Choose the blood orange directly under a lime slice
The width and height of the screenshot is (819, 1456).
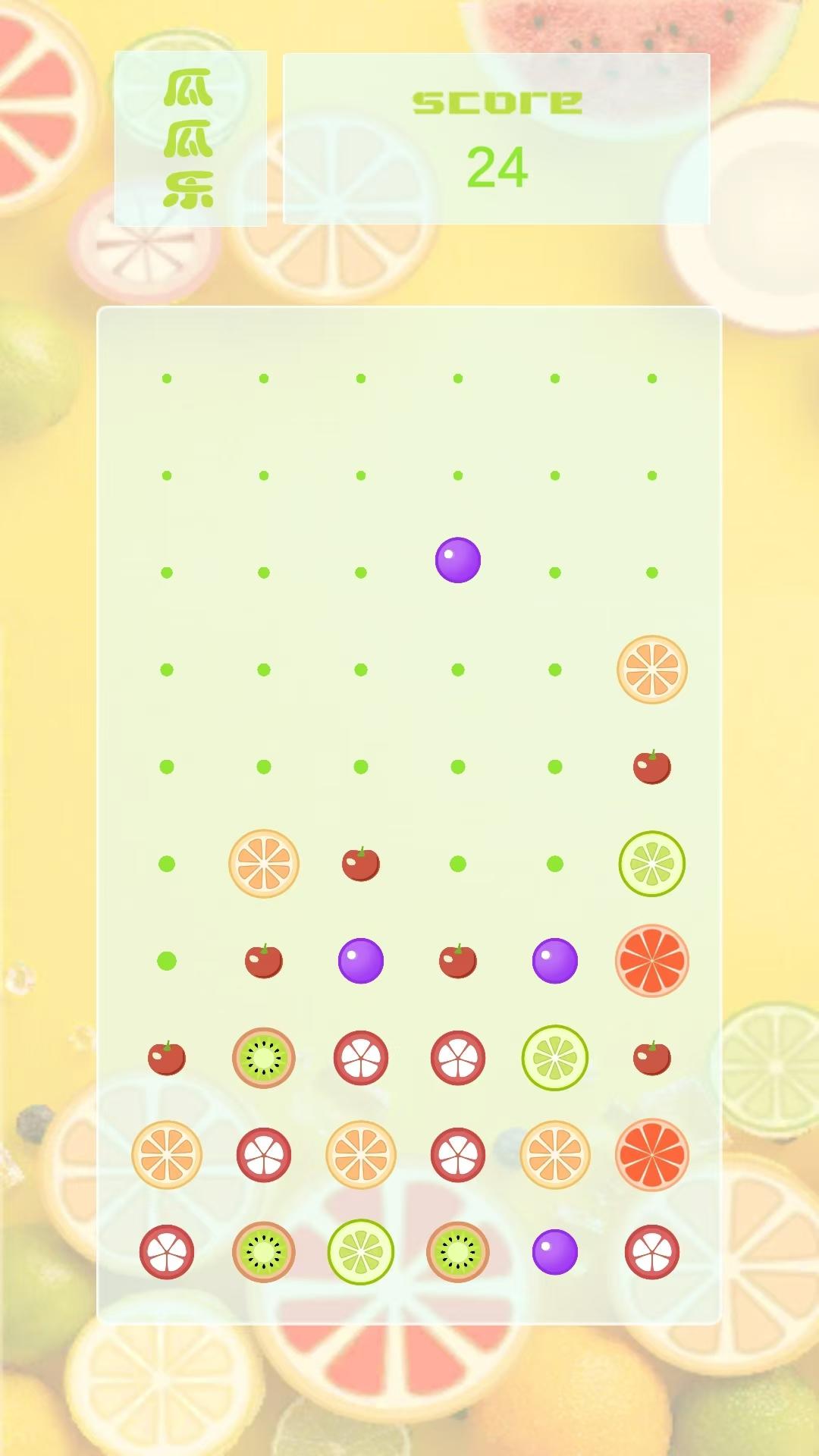[651, 961]
